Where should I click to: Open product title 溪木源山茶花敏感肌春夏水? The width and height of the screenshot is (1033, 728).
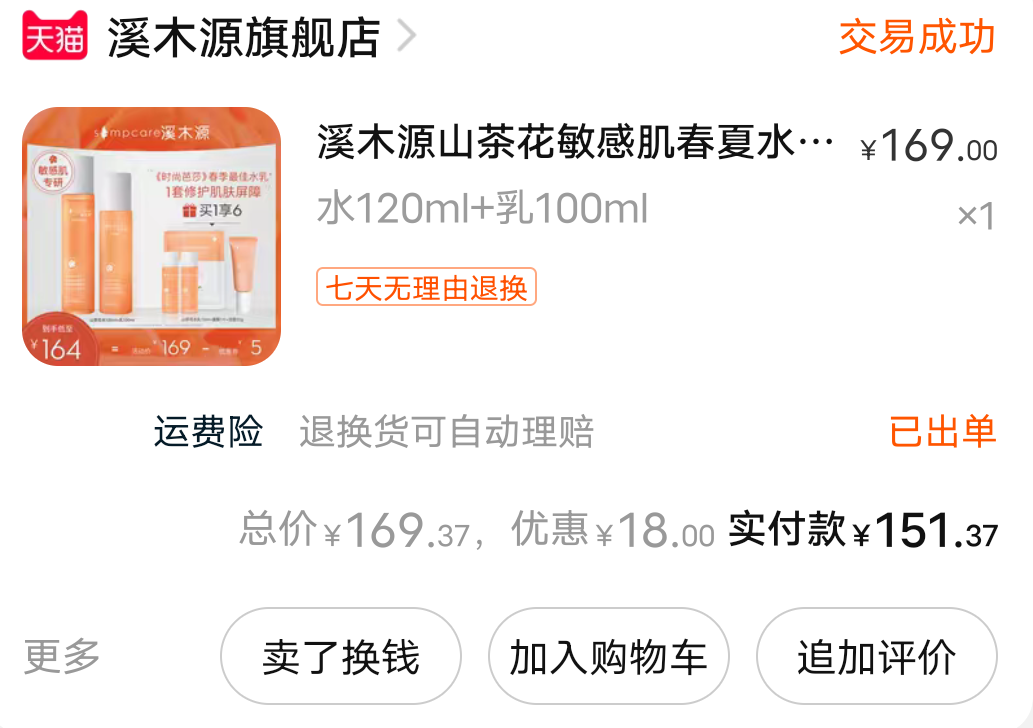[x=575, y=142]
